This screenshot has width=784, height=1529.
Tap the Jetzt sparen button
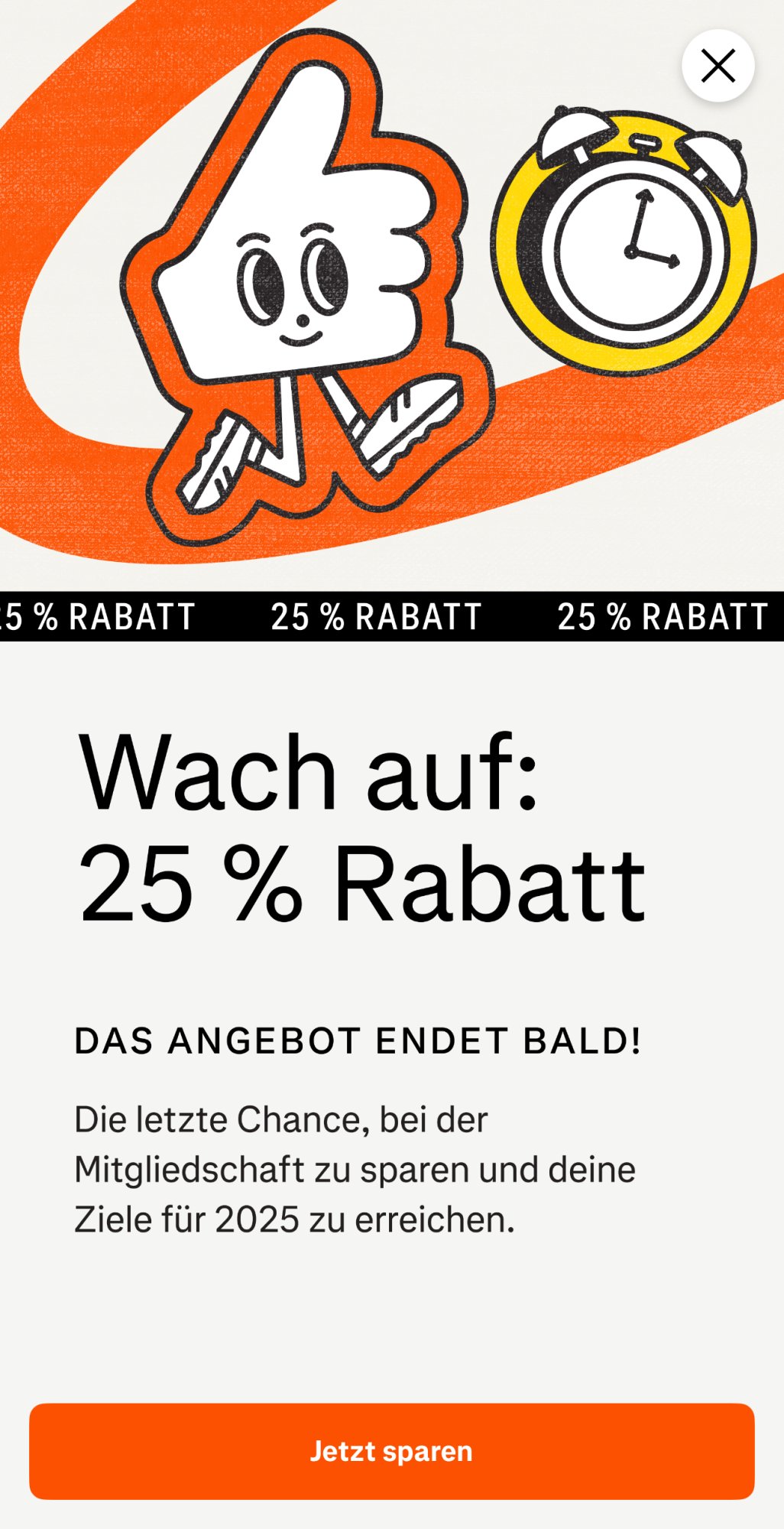(x=391, y=1450)
